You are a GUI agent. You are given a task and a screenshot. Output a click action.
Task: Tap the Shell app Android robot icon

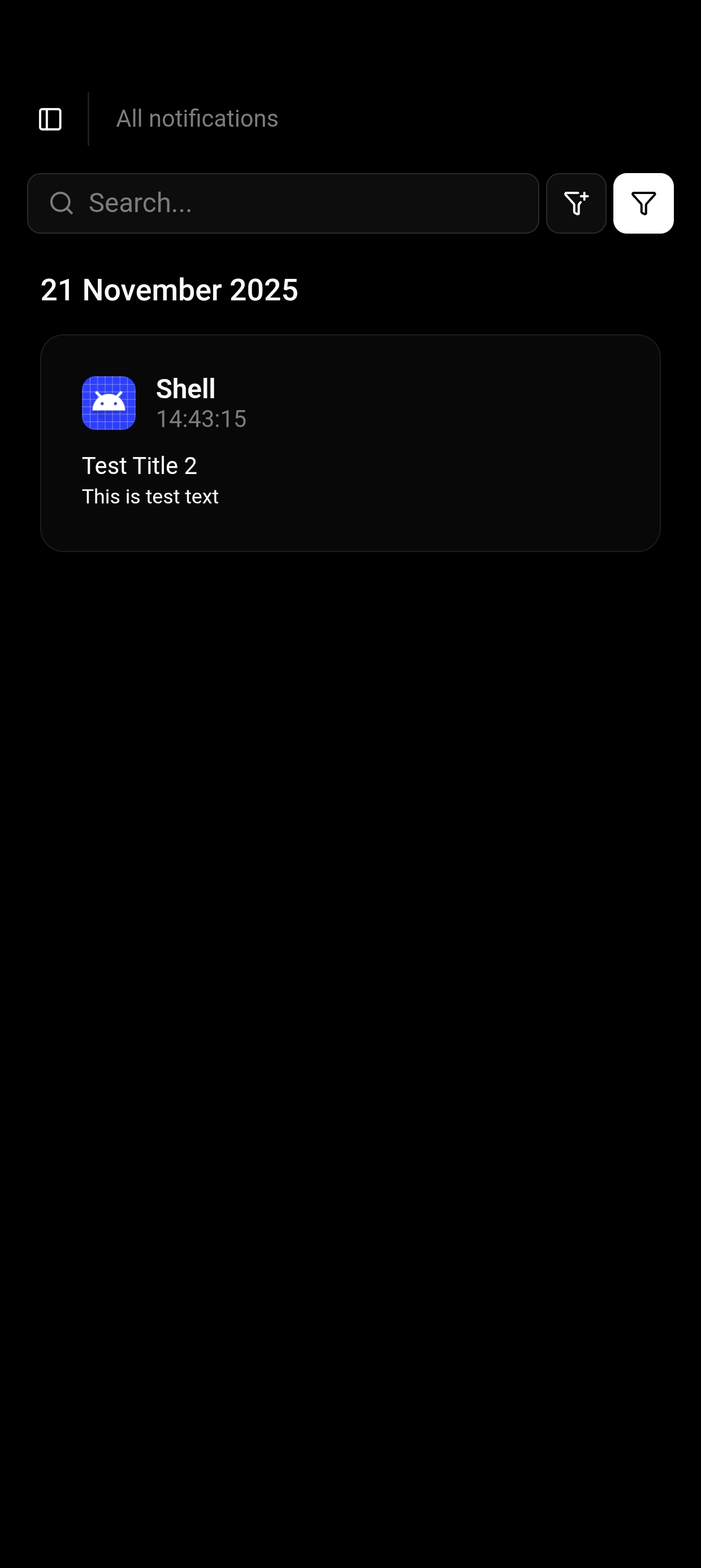[x=109, y=402]
